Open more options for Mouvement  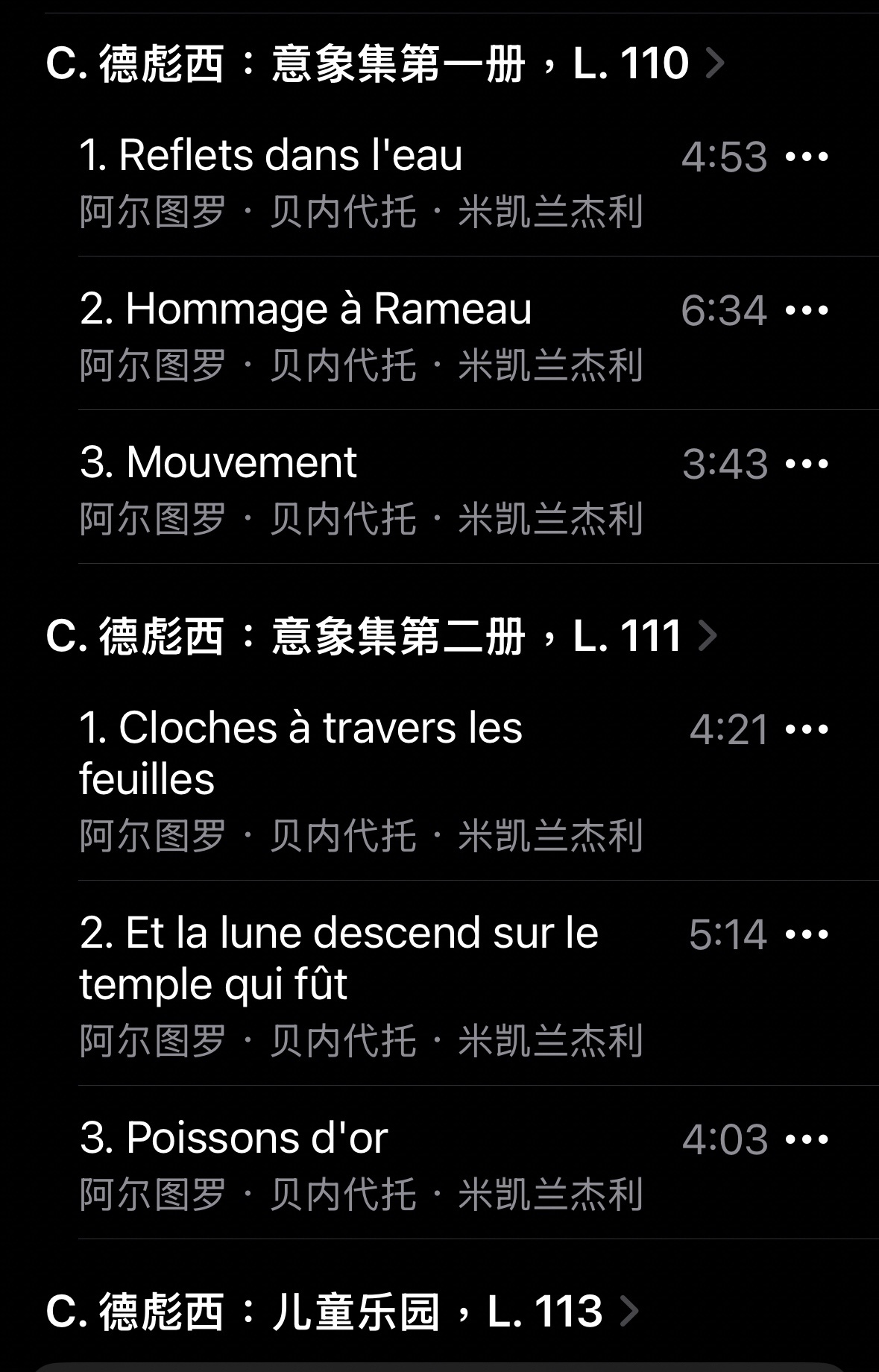(x=807, y=464)
